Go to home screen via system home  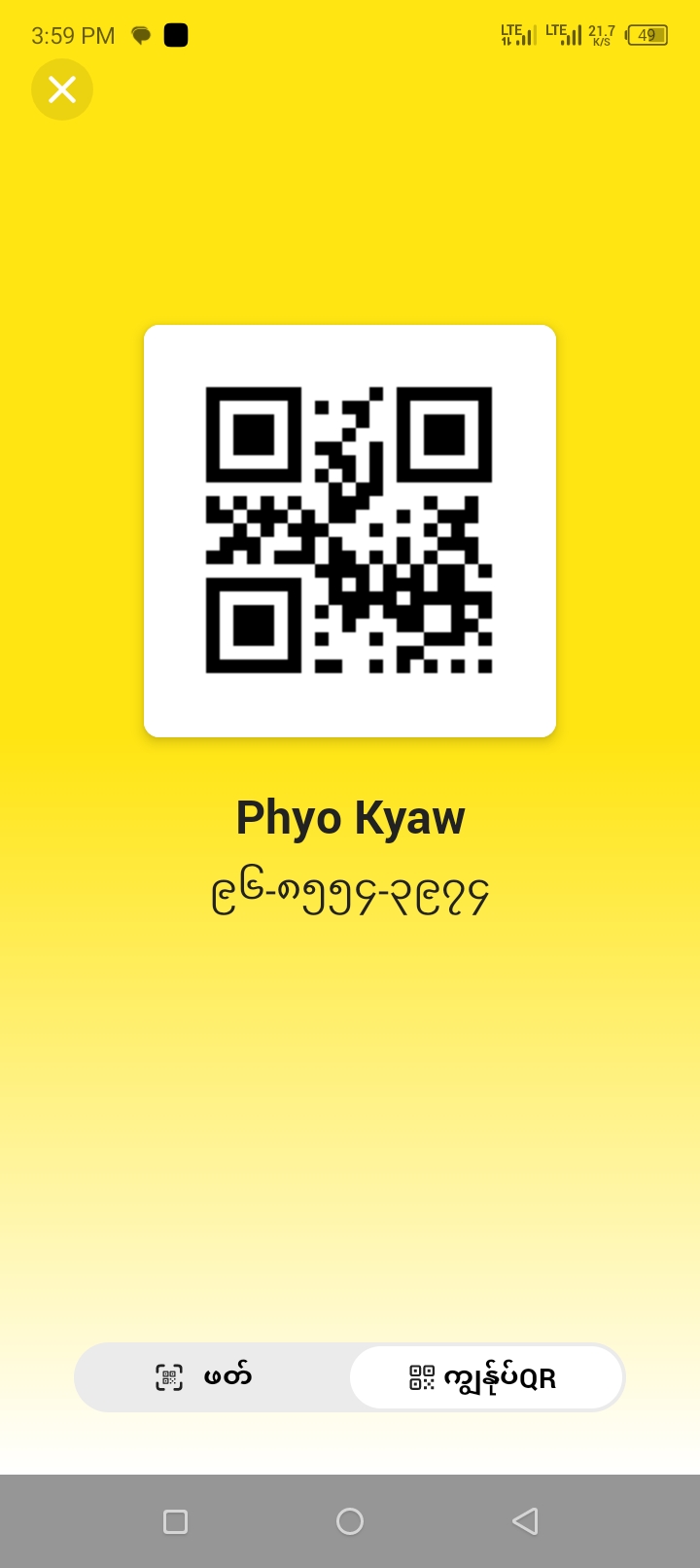tap(350, 1521)
